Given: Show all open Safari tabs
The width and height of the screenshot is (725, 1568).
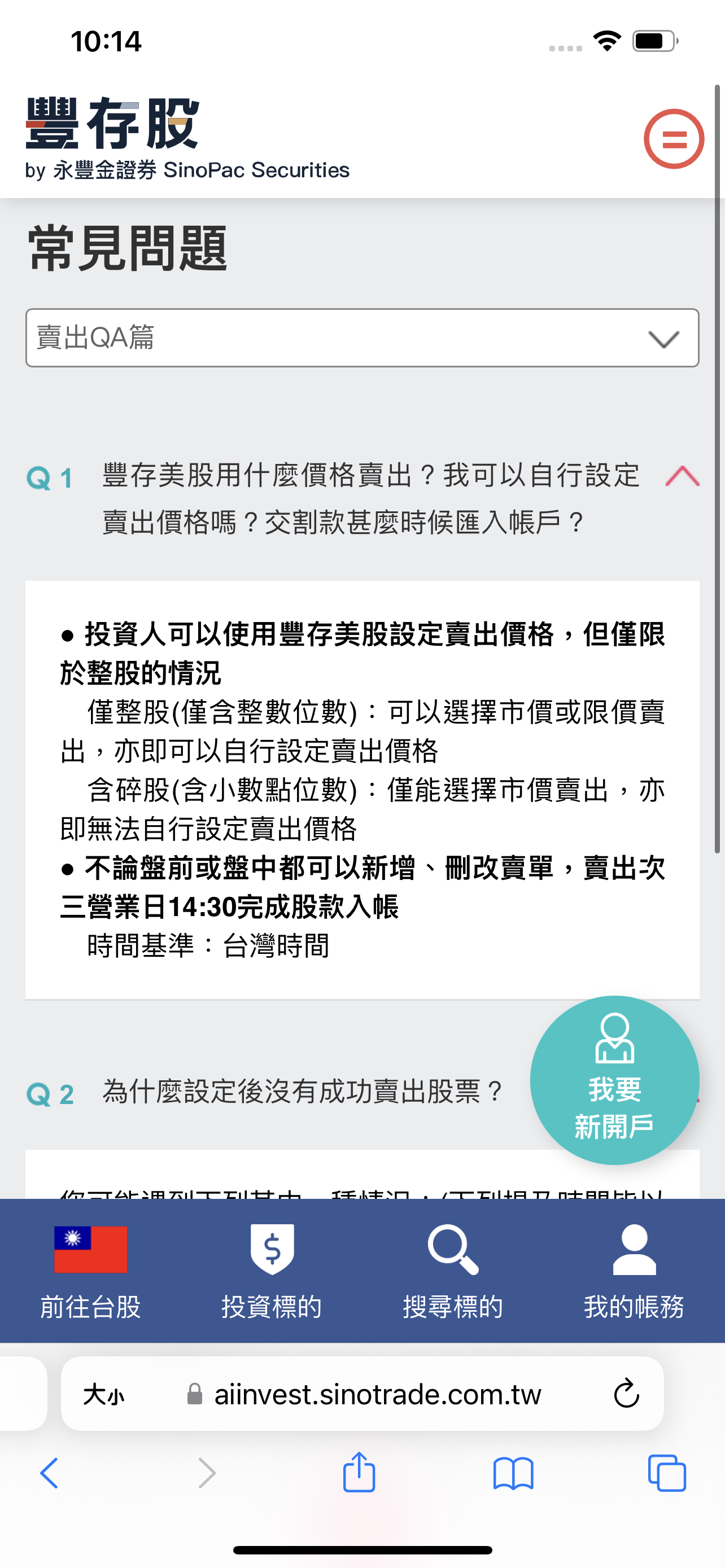Looking at the screenshot, I should [667, 1474].
